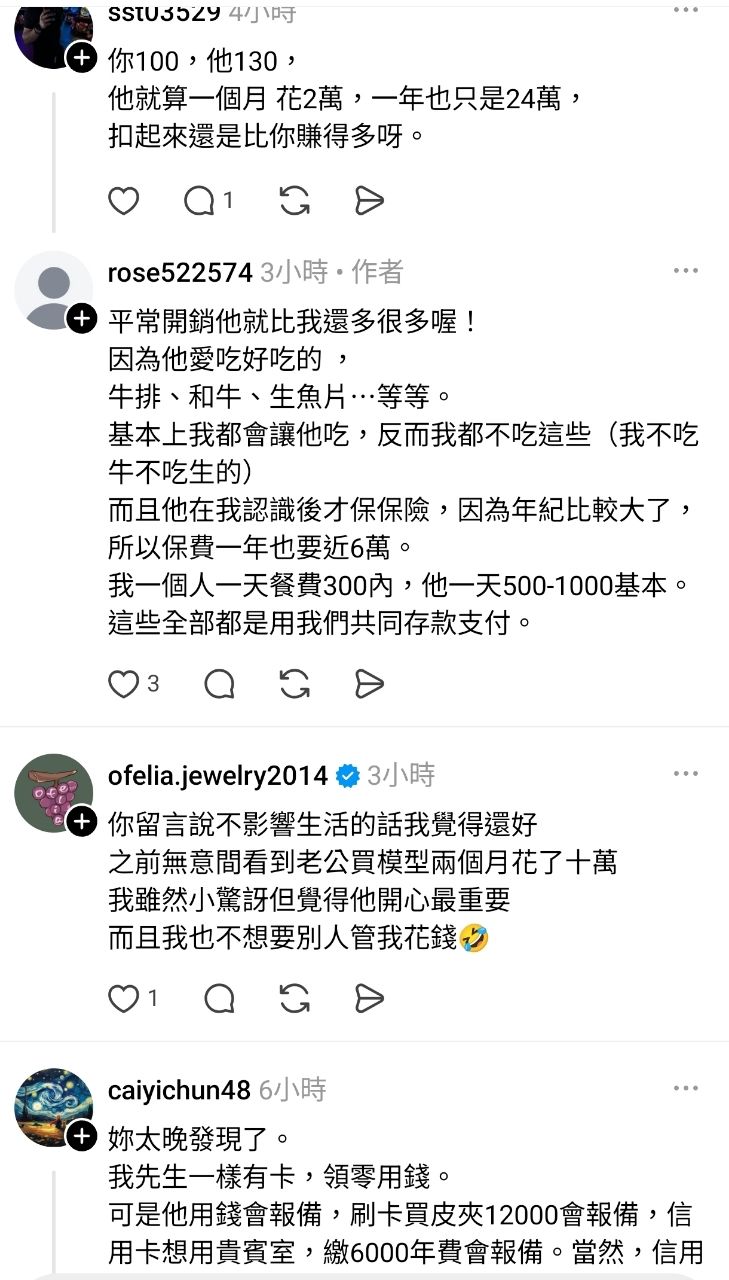Like the comment by sstu3529
Screen dimensions: 729x1280
[x=124, y=201]
